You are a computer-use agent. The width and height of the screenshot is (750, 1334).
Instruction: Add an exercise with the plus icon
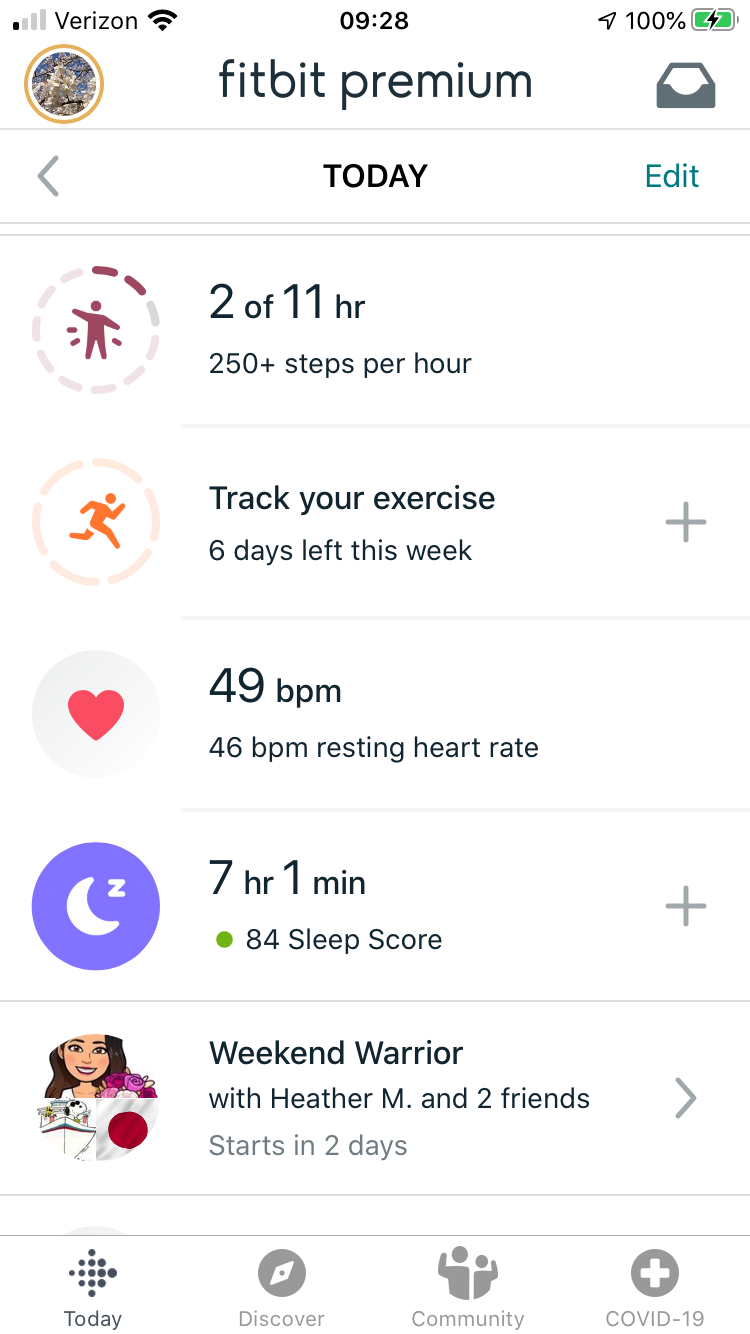point(685,522)
